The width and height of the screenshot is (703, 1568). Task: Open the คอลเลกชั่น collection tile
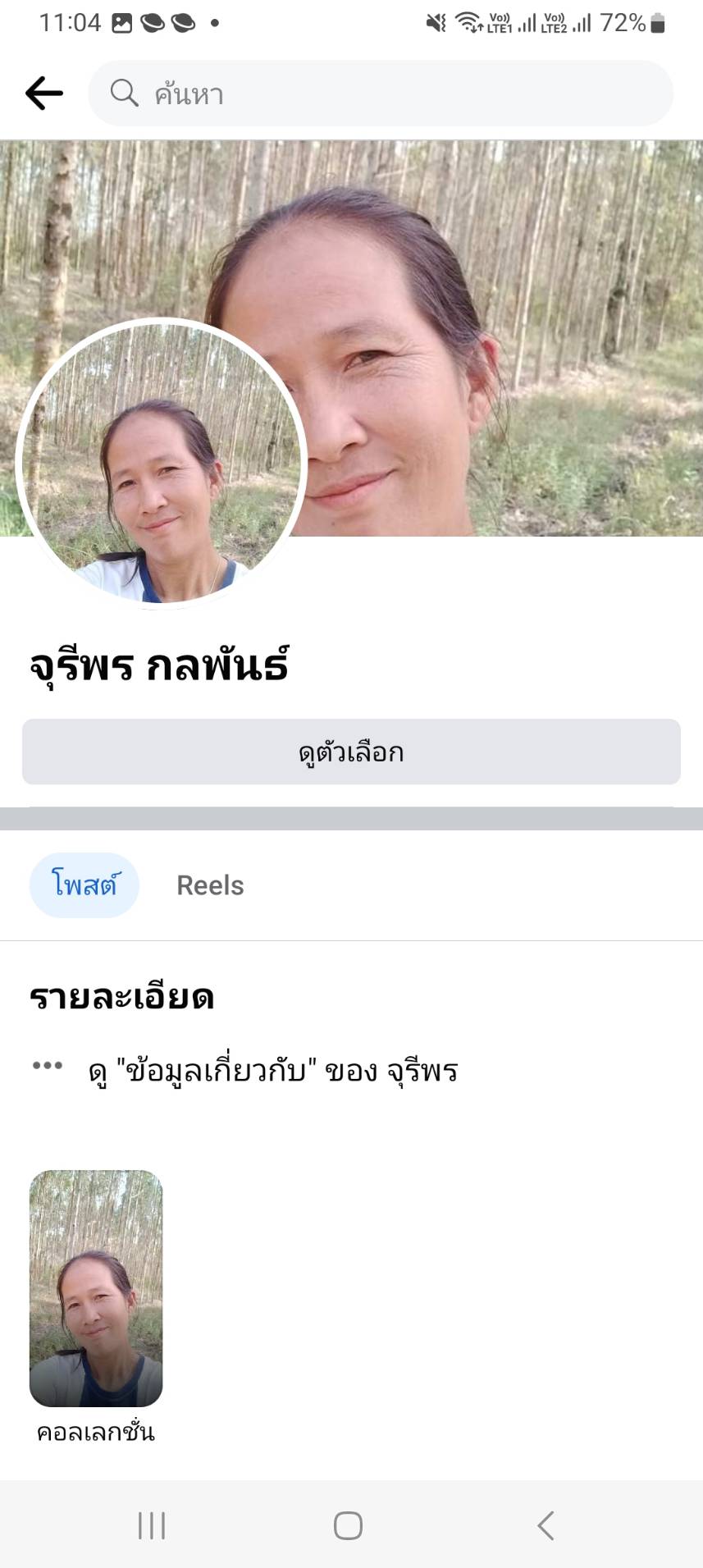96,1288
